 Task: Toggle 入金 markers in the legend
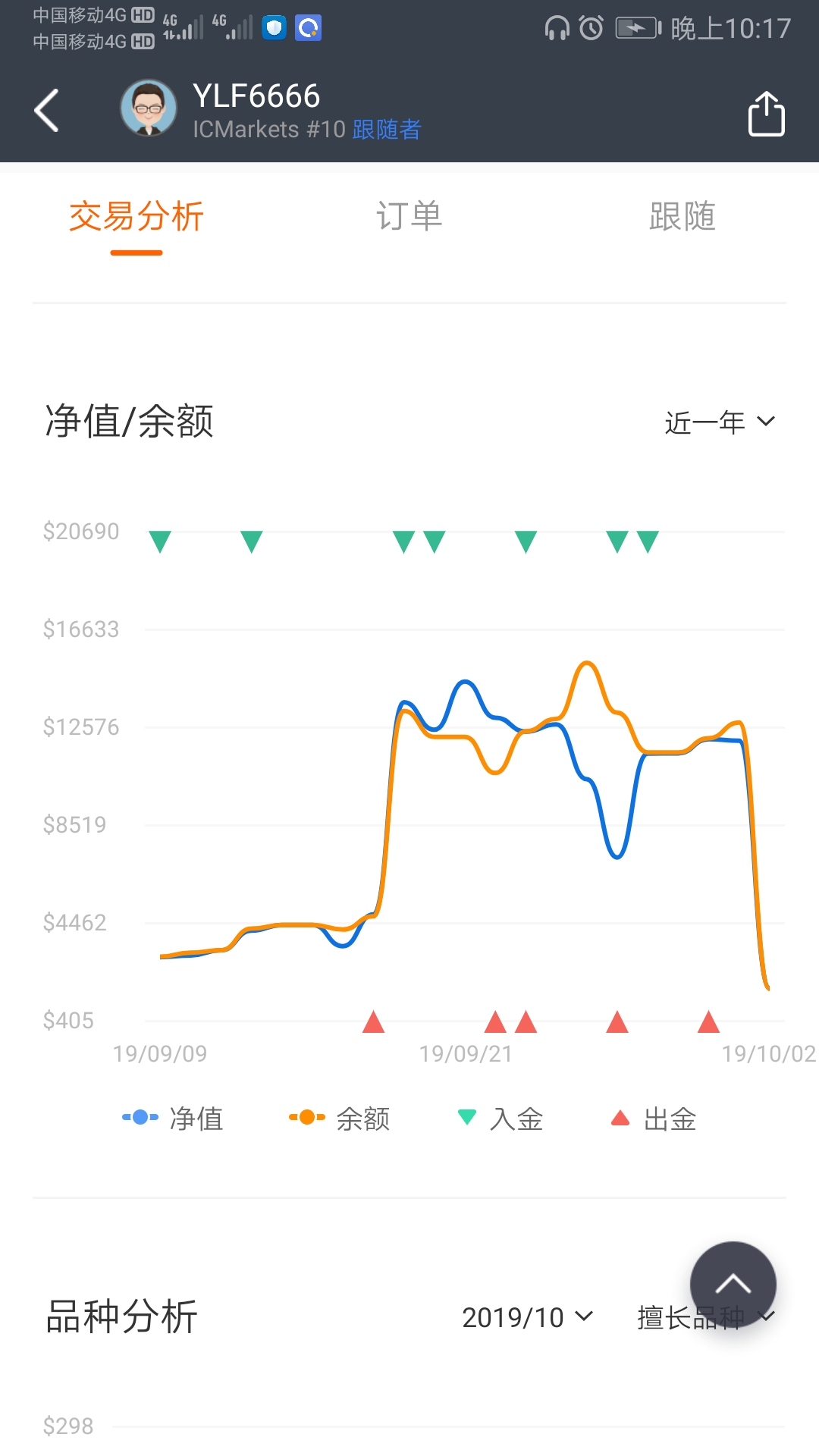pyautogui.click(x=500, y=1119)
